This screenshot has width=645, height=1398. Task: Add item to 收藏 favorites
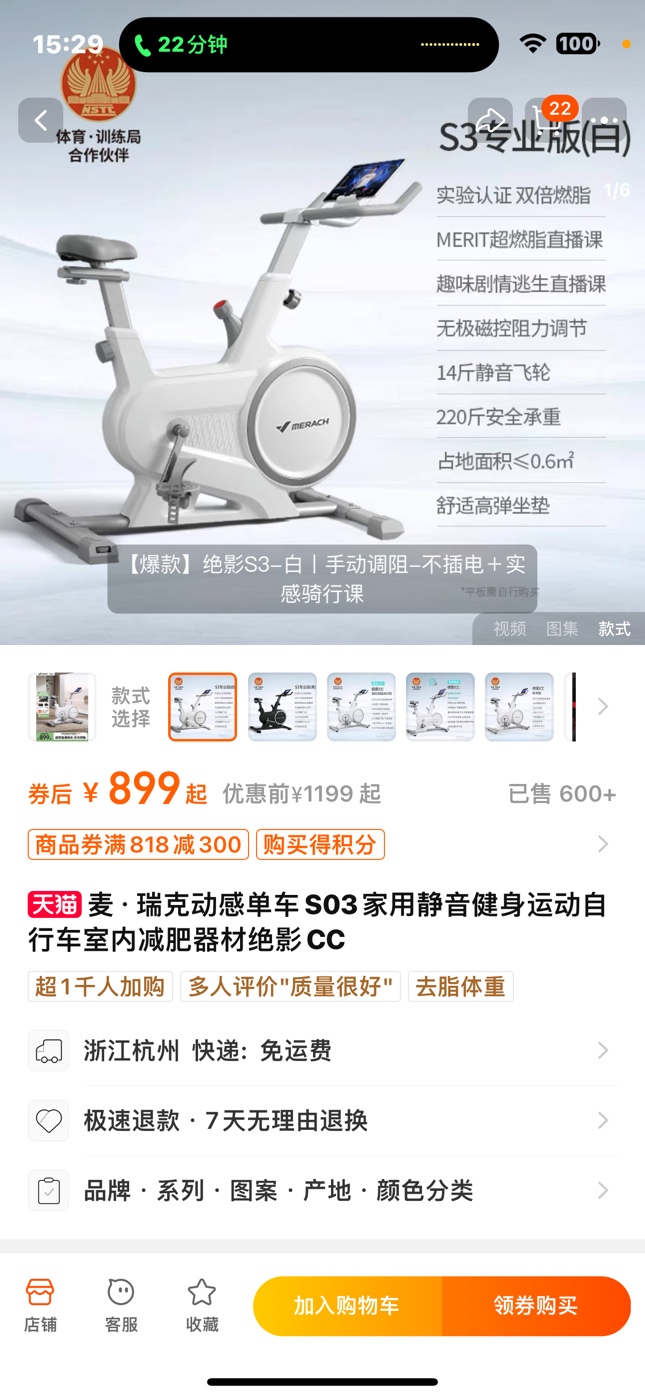(x=202, y=1305)
